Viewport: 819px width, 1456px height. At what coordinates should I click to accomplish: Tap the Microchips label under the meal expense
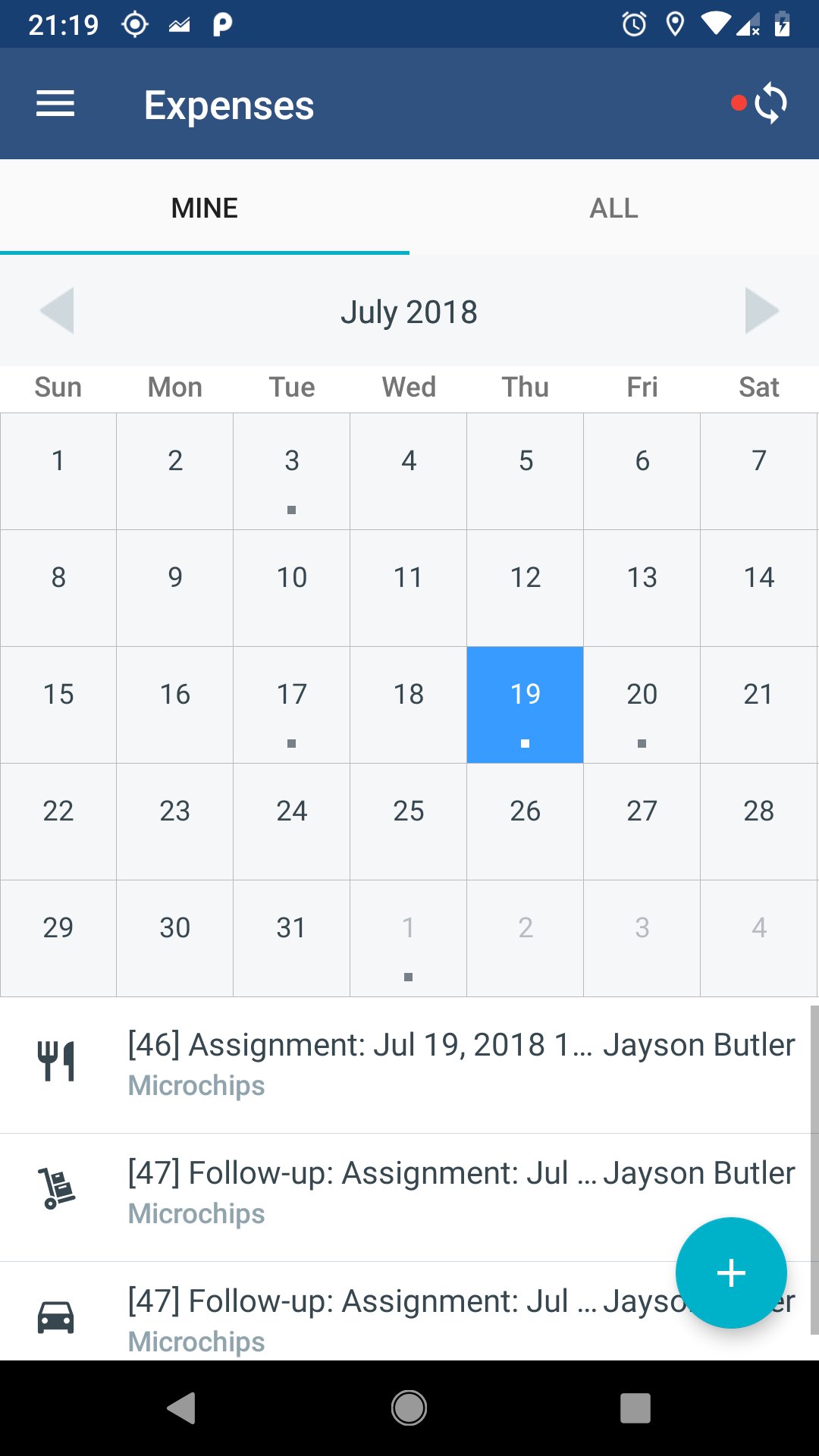click(196, 1084)
